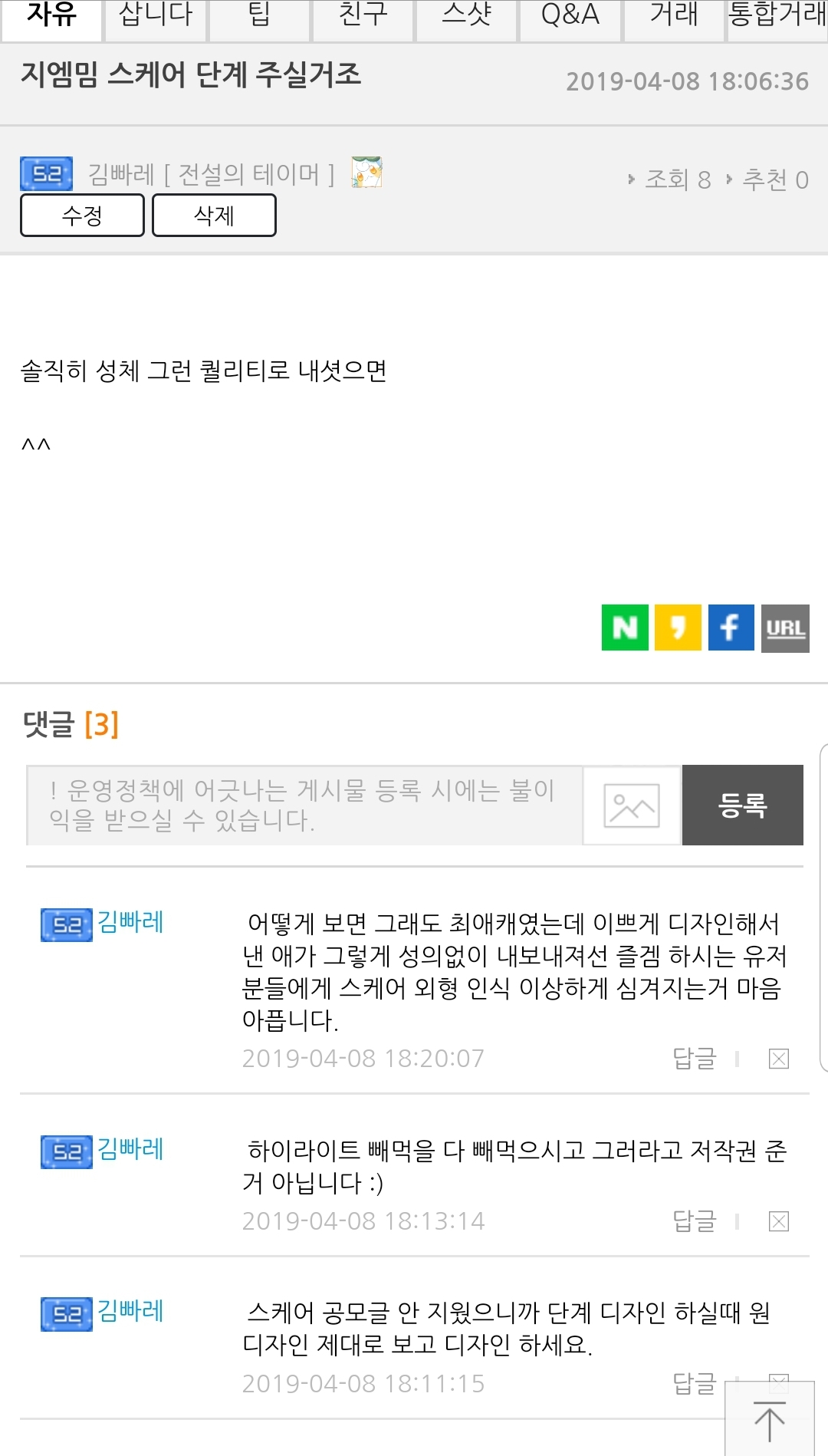The image size is (828, 1456).
Task: Focus the comment input field
Action: (304, 805)
